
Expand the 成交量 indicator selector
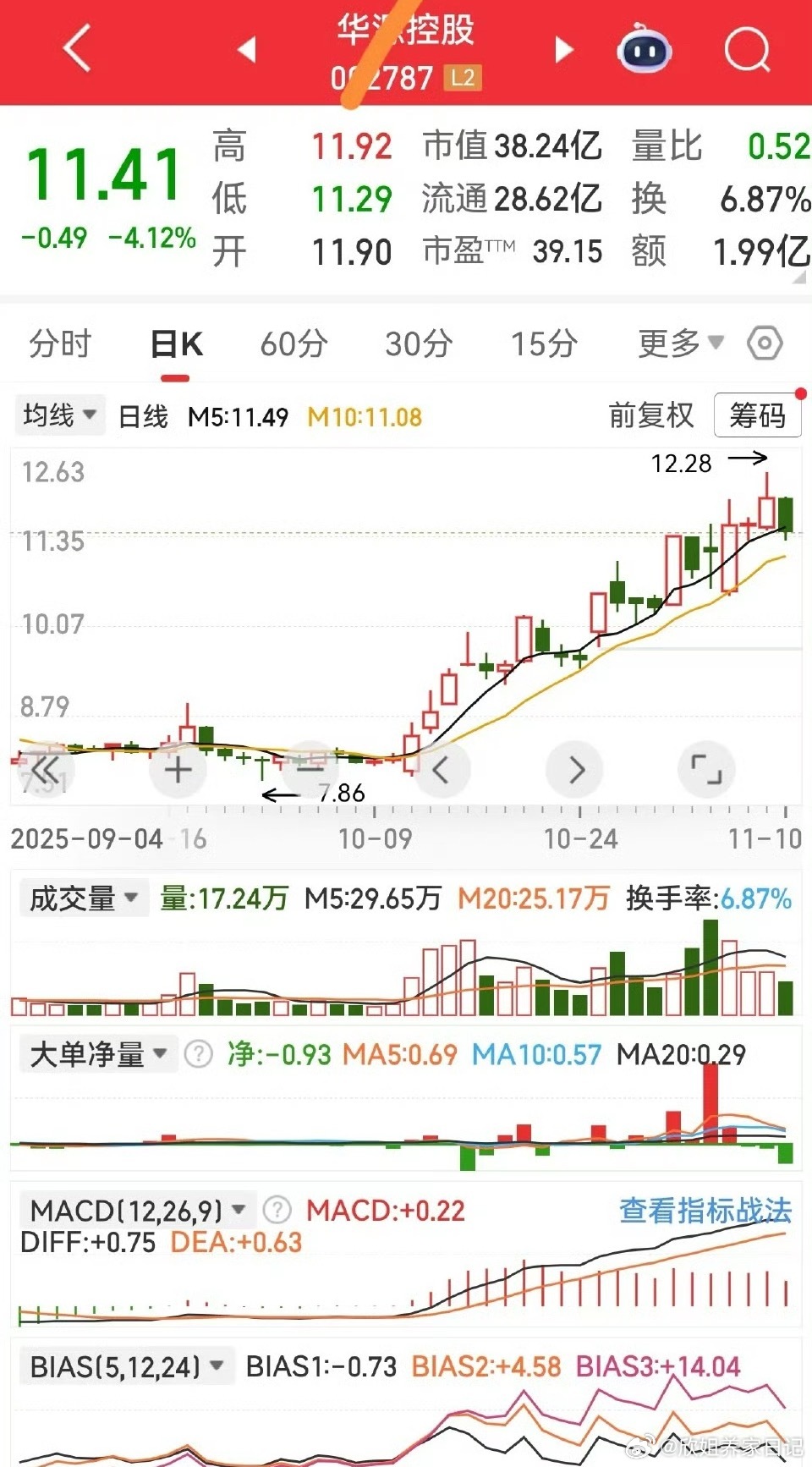click(83, 898)
